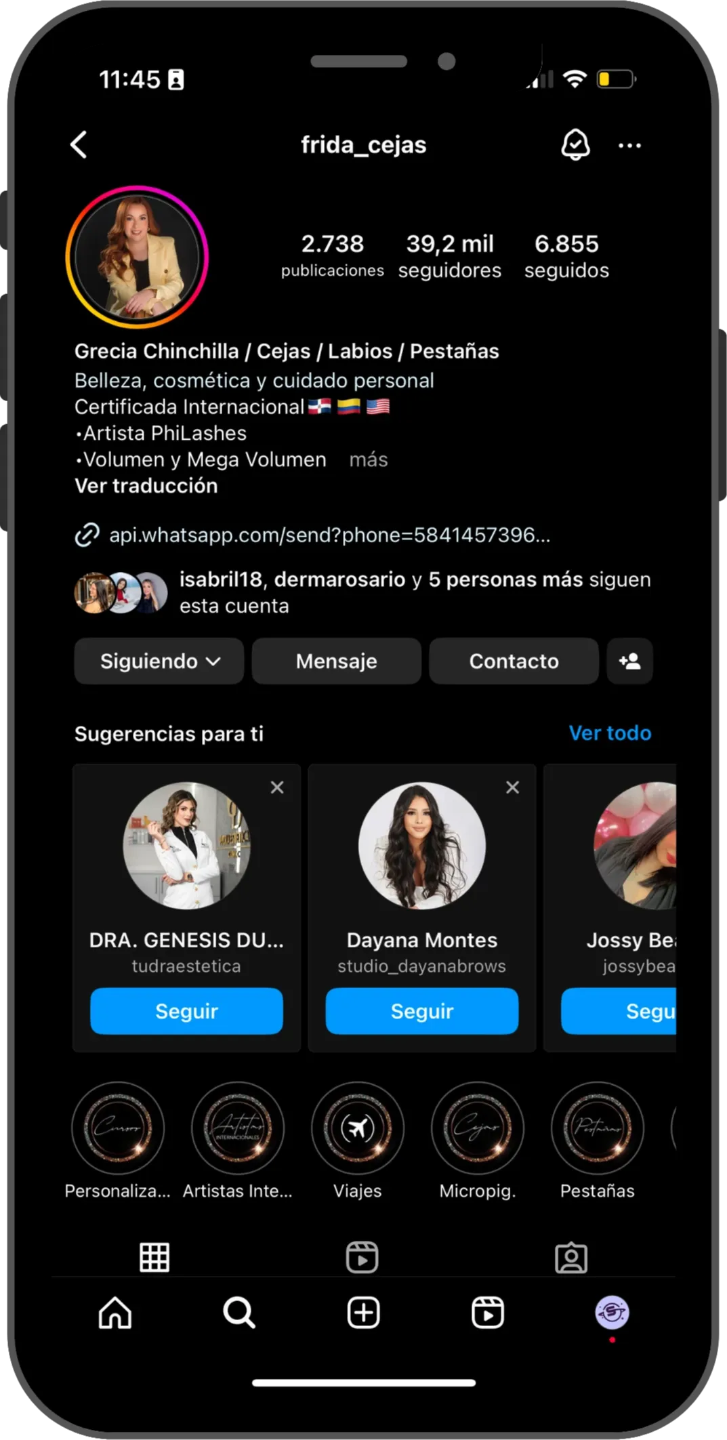Dismiss the Dayana Montes suggestion
The height and width of the screenshot is (1440, 727).
pos(512,787)
